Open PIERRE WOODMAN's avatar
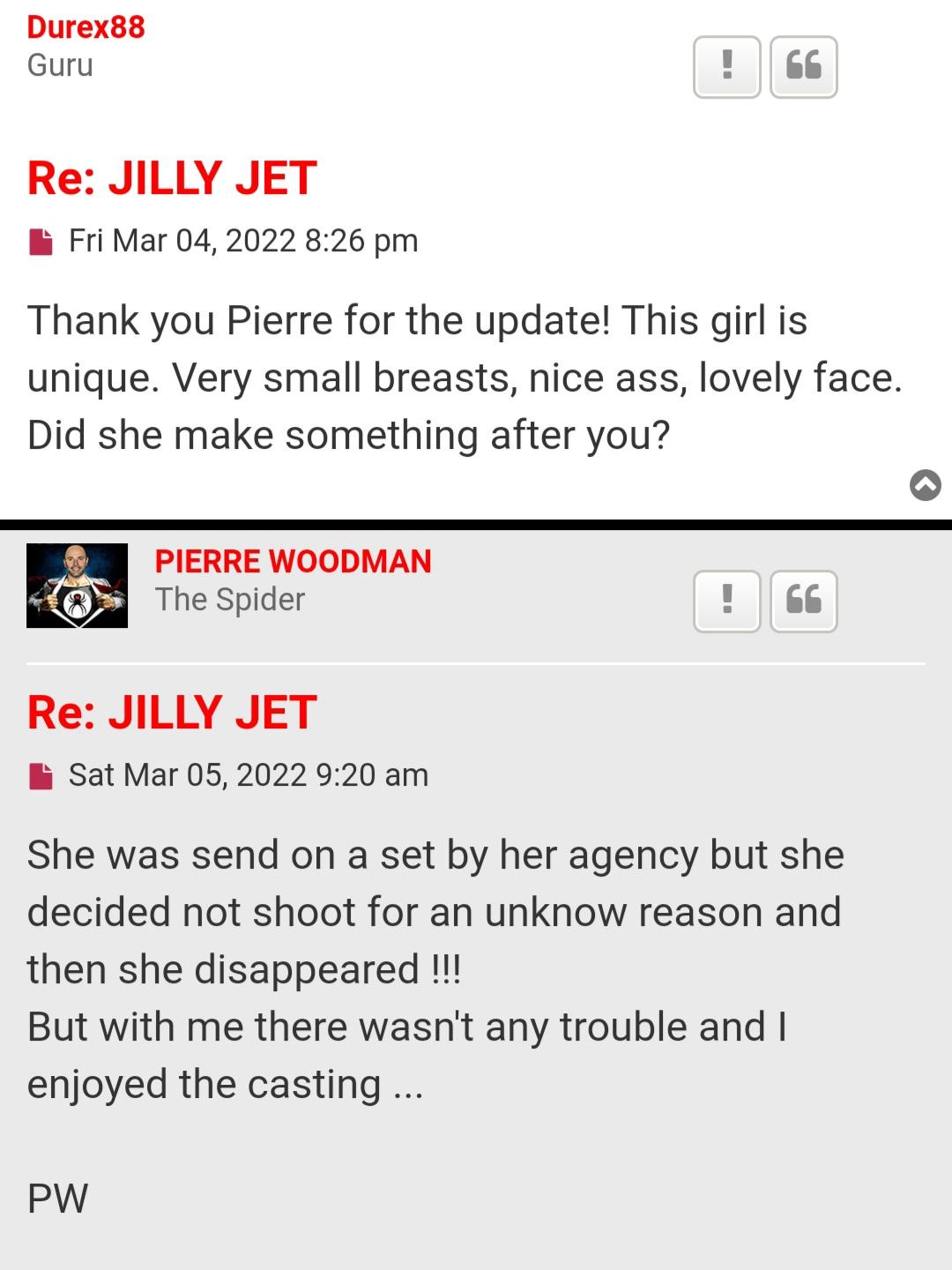The width and height of the screenshot is (952, 1270). pos(77,586)
